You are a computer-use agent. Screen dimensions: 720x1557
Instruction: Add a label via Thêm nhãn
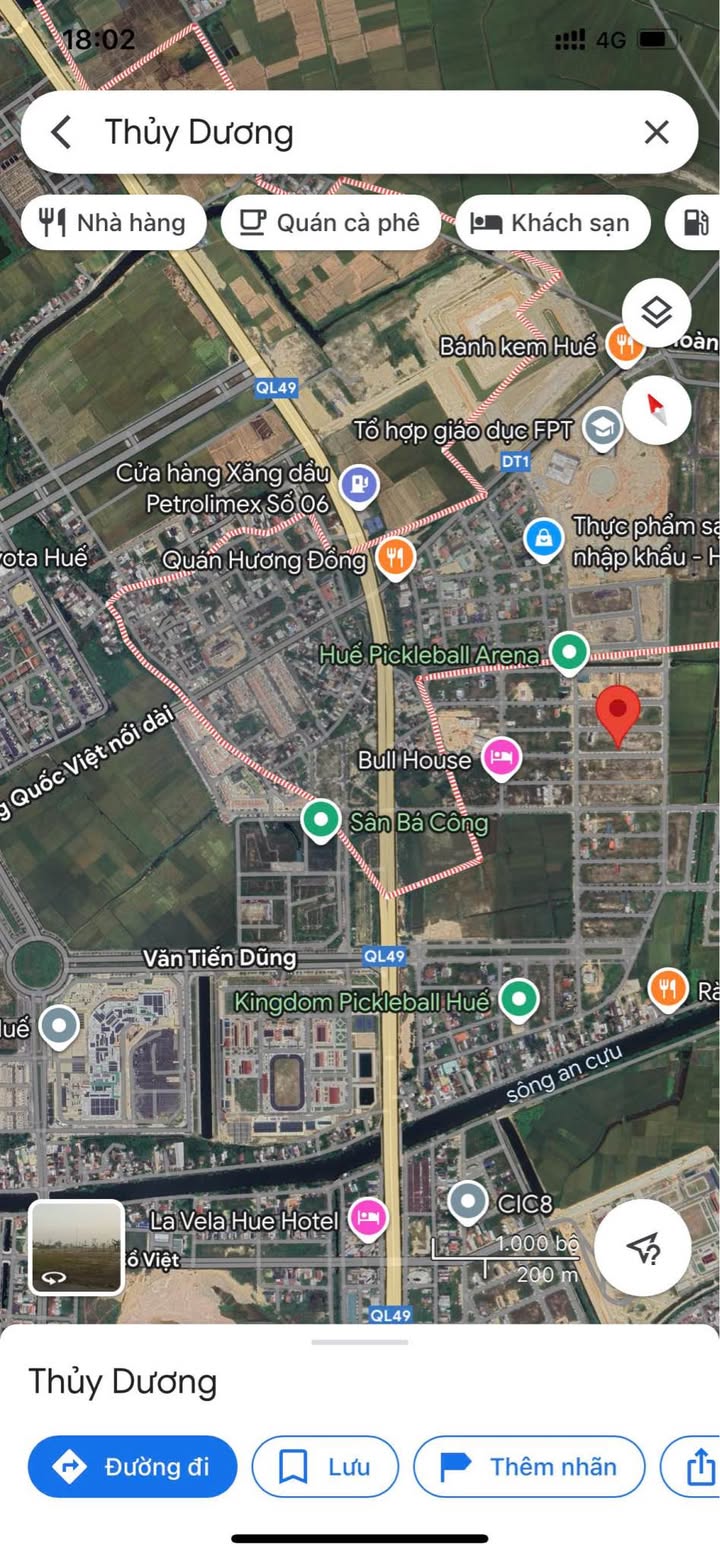pyautogui.click(x=529, y=1467)
